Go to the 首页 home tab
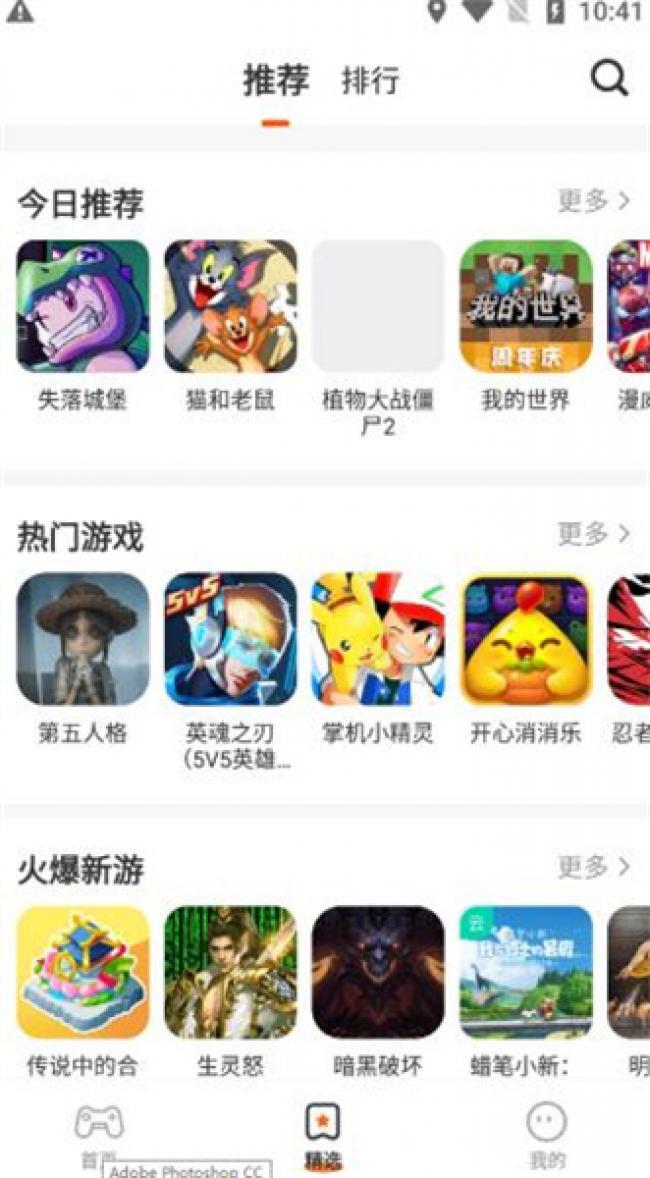 tap(98, 1134)
